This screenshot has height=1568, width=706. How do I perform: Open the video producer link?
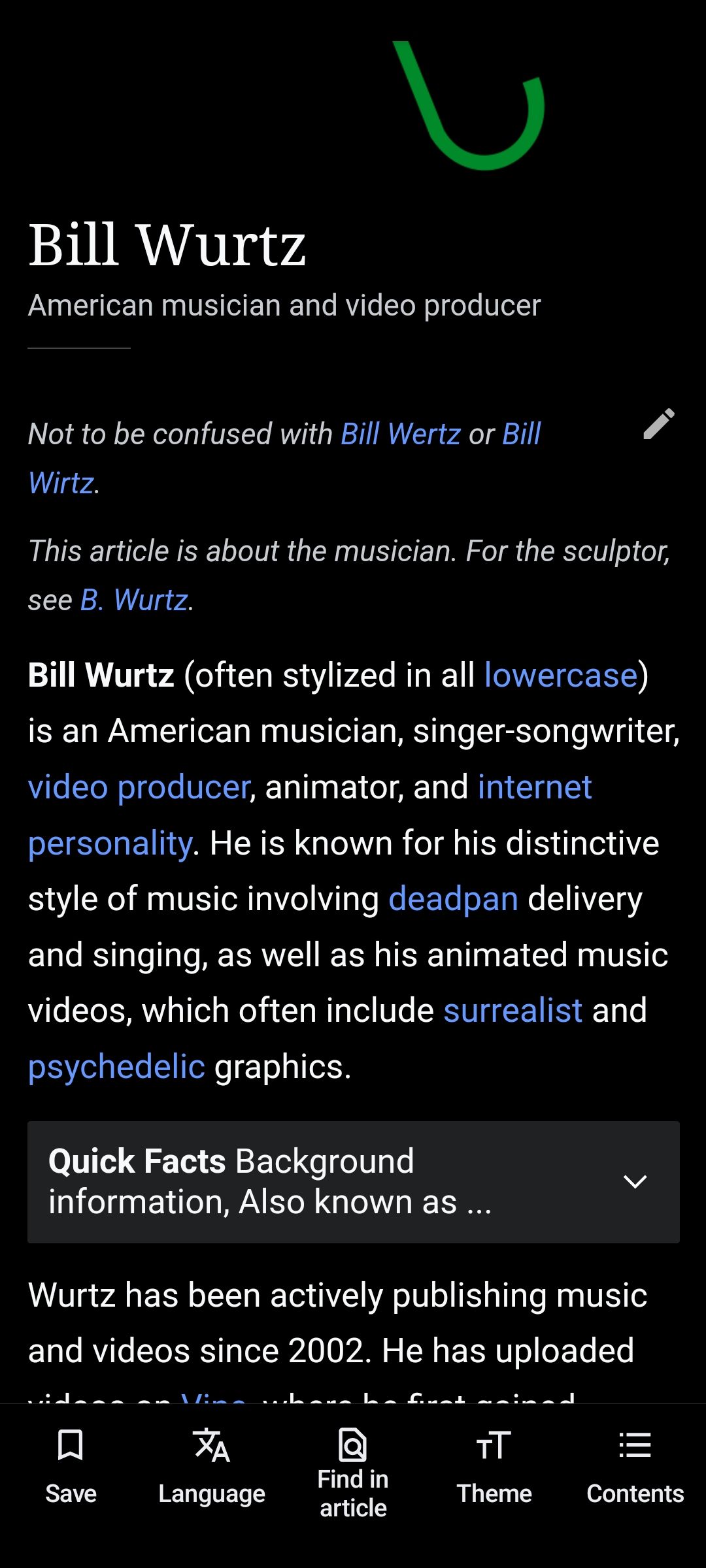[x=139, y=787]
